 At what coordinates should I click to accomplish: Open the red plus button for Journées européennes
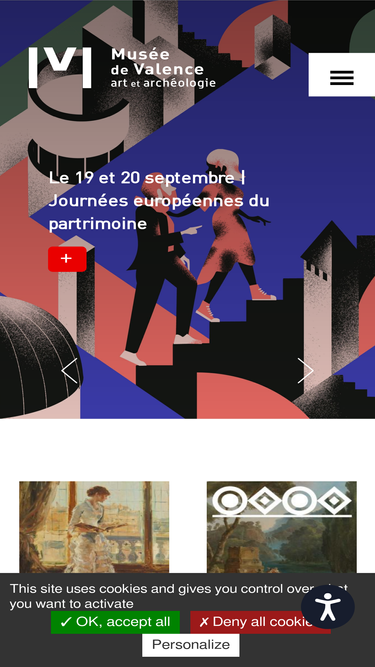click(67, 259)
